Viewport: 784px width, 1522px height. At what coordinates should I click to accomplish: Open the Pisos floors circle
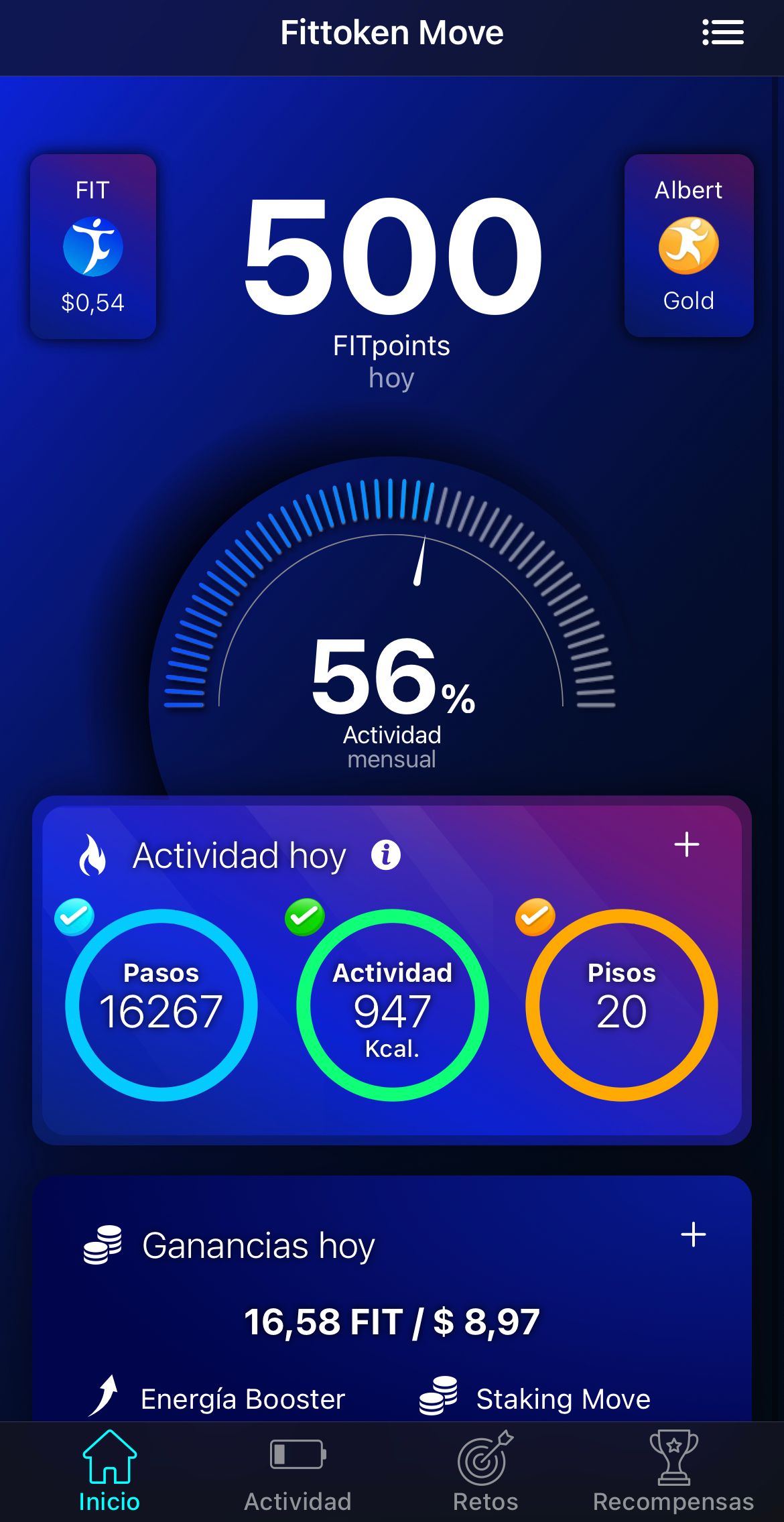pyautogui.click(x=621, y=1005)
